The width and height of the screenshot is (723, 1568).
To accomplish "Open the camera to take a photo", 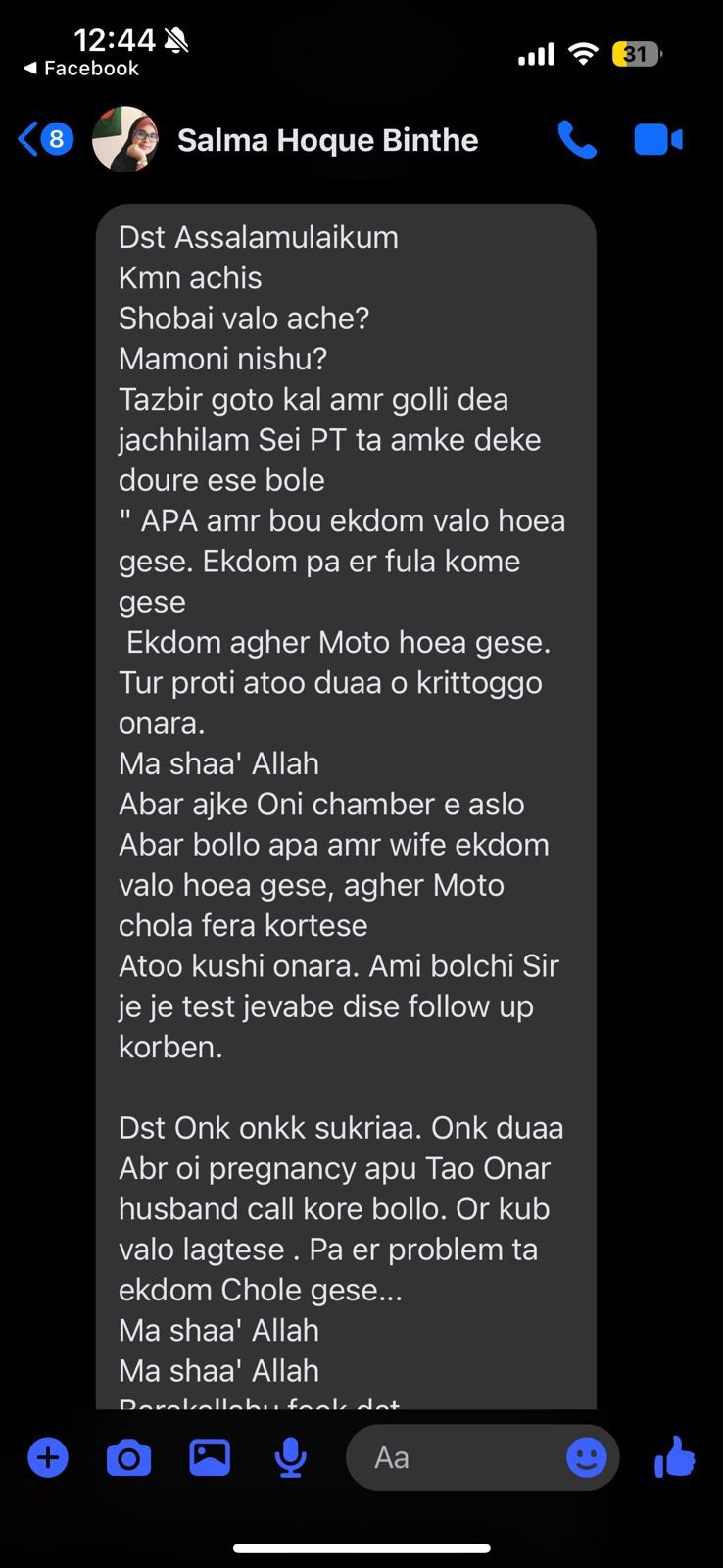I will [128, 1458].
